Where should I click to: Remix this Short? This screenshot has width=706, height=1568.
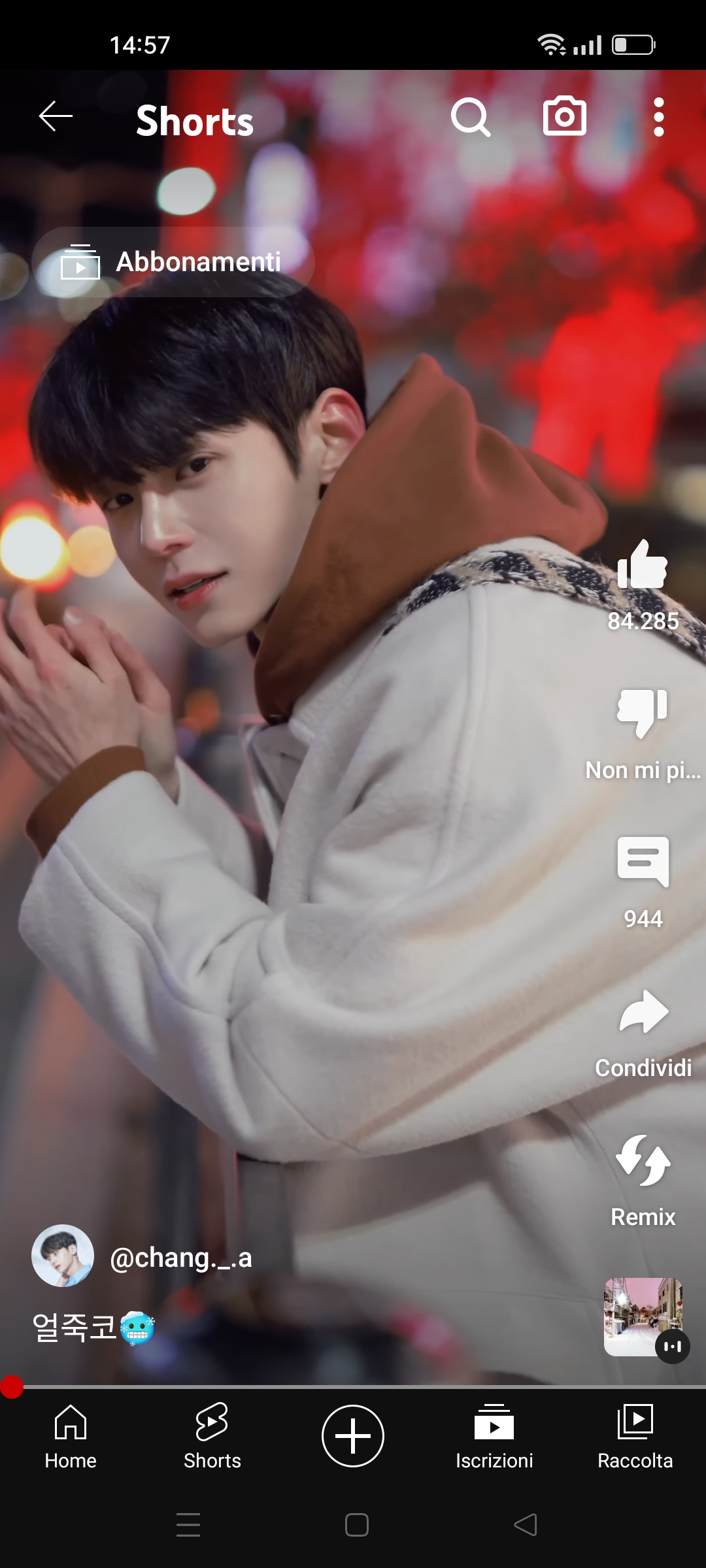643,1162
